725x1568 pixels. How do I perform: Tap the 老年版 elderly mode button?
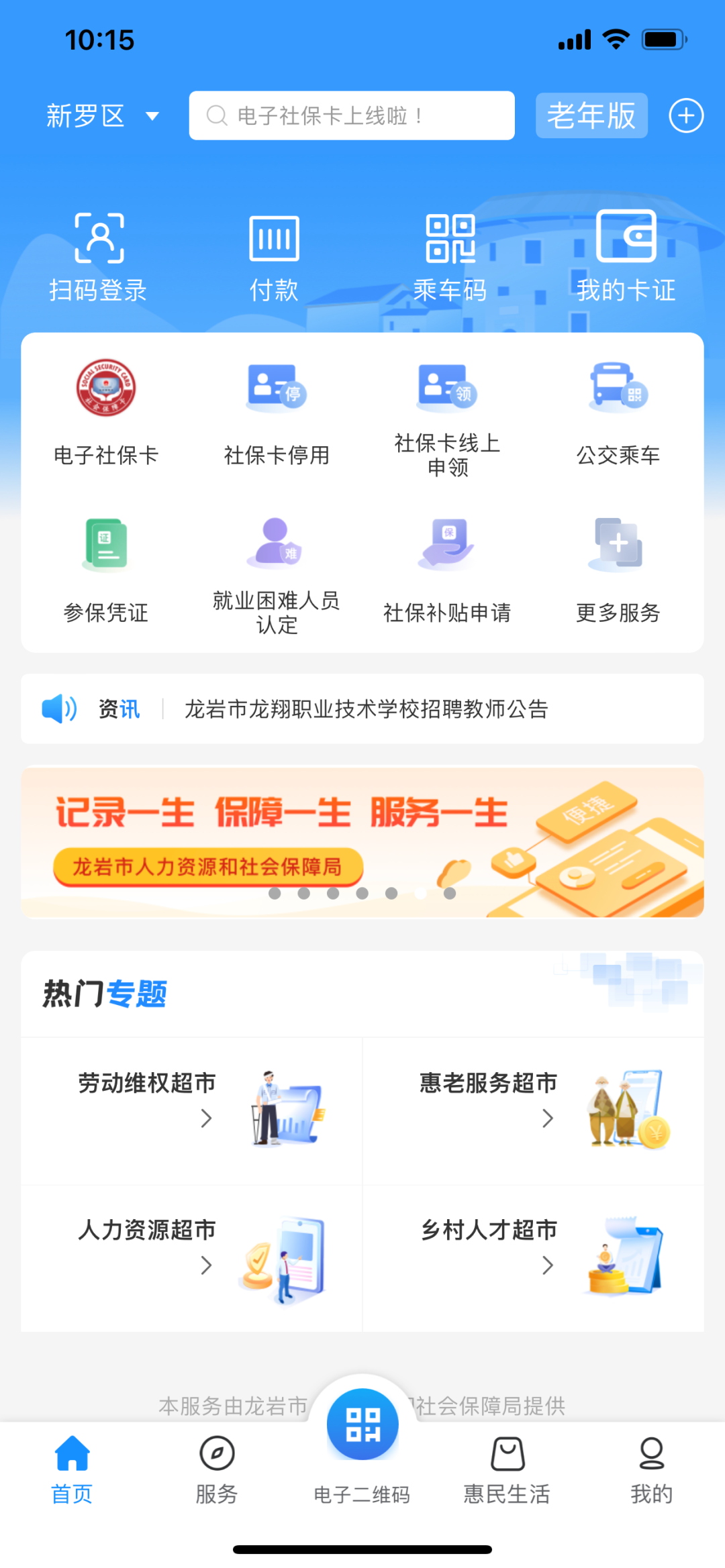point(591,115)
